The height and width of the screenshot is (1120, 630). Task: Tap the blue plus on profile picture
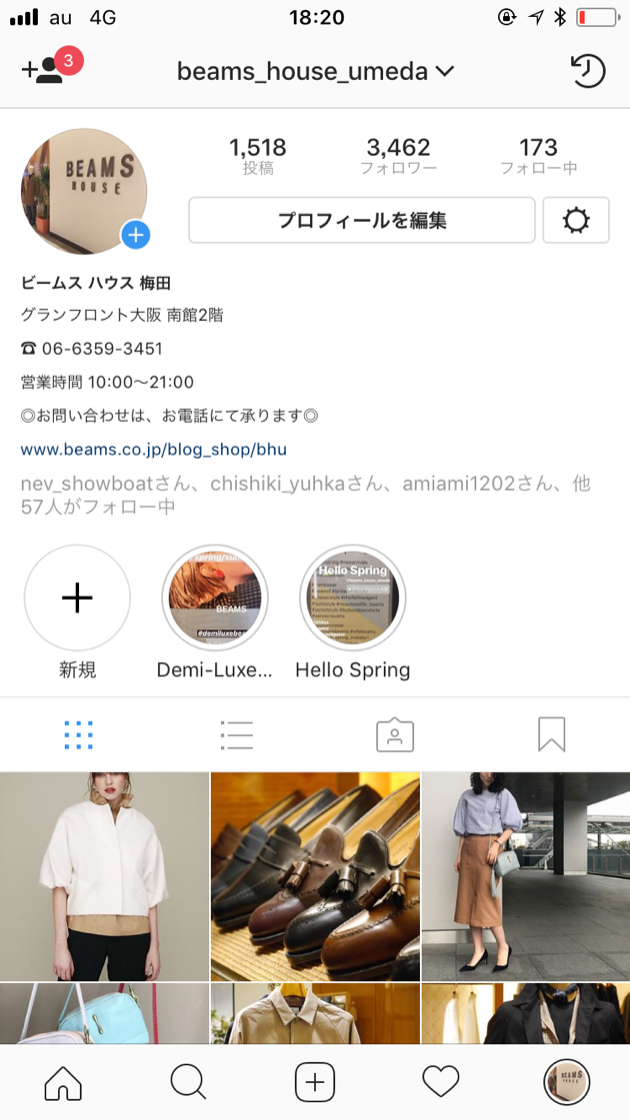pyautogui.click(x=136, y=235)
